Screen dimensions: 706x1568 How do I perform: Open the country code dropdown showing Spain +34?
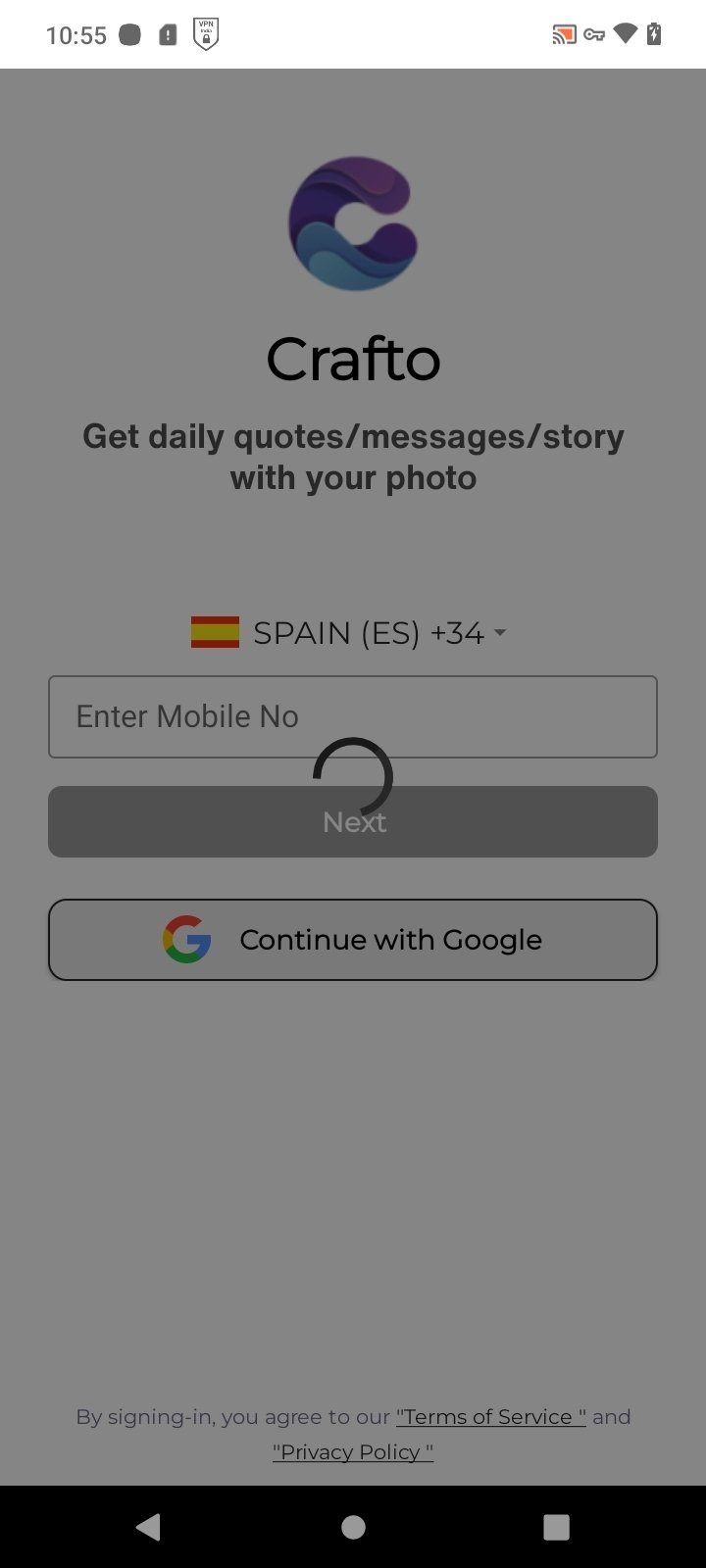350,633
